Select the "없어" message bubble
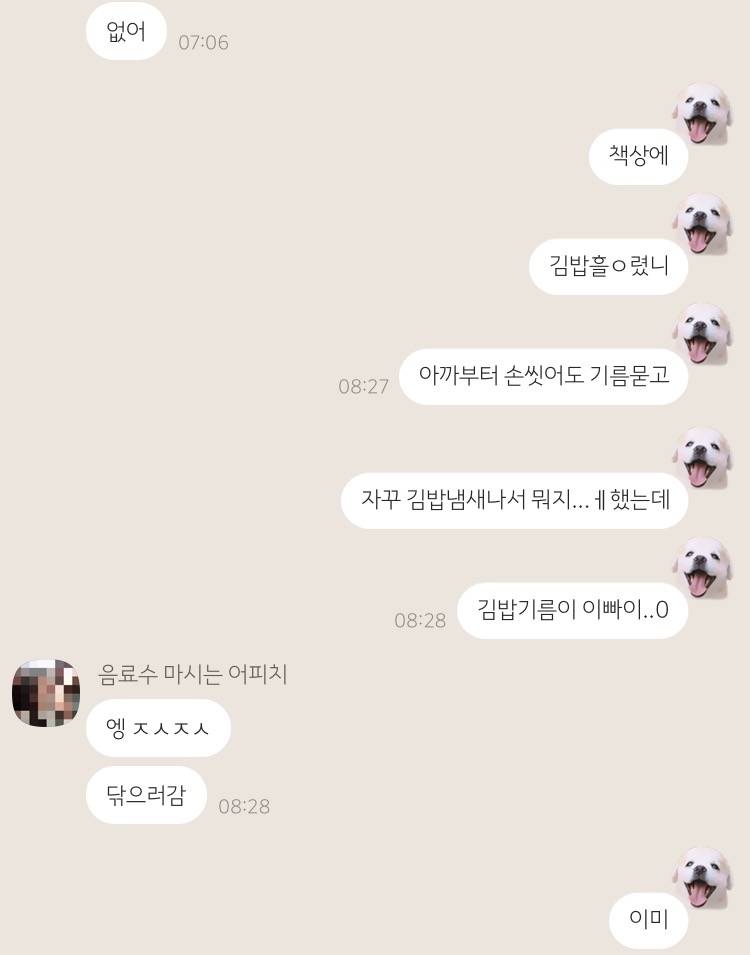 (125, 31)
